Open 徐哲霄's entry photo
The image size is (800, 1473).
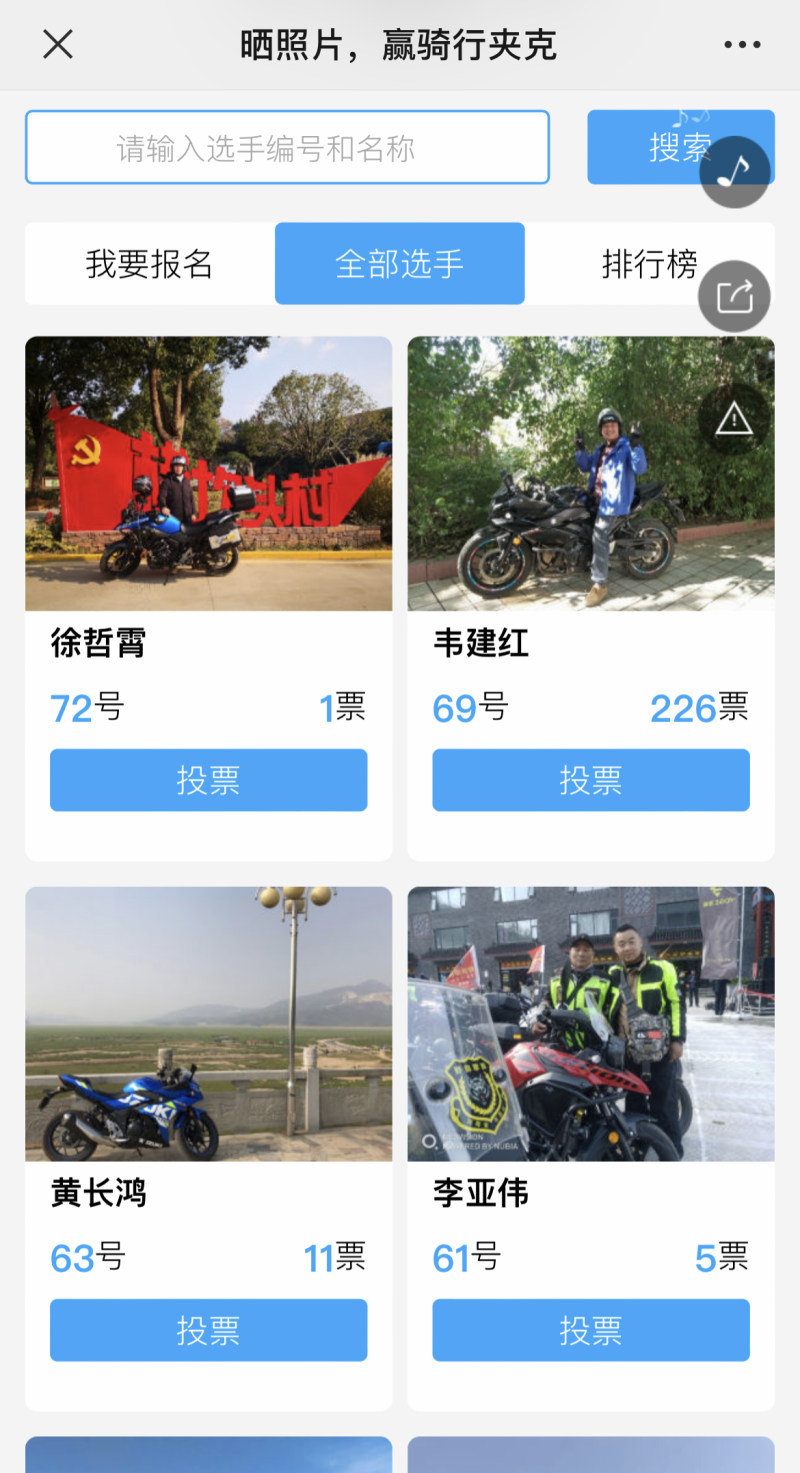tap(208, 473)
